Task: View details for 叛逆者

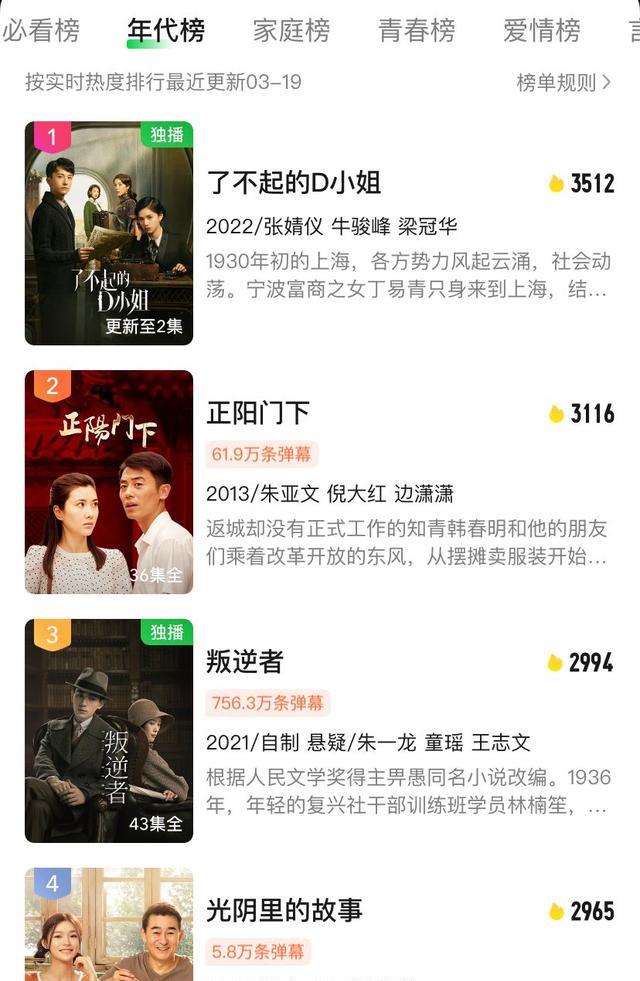Action: 245,661
